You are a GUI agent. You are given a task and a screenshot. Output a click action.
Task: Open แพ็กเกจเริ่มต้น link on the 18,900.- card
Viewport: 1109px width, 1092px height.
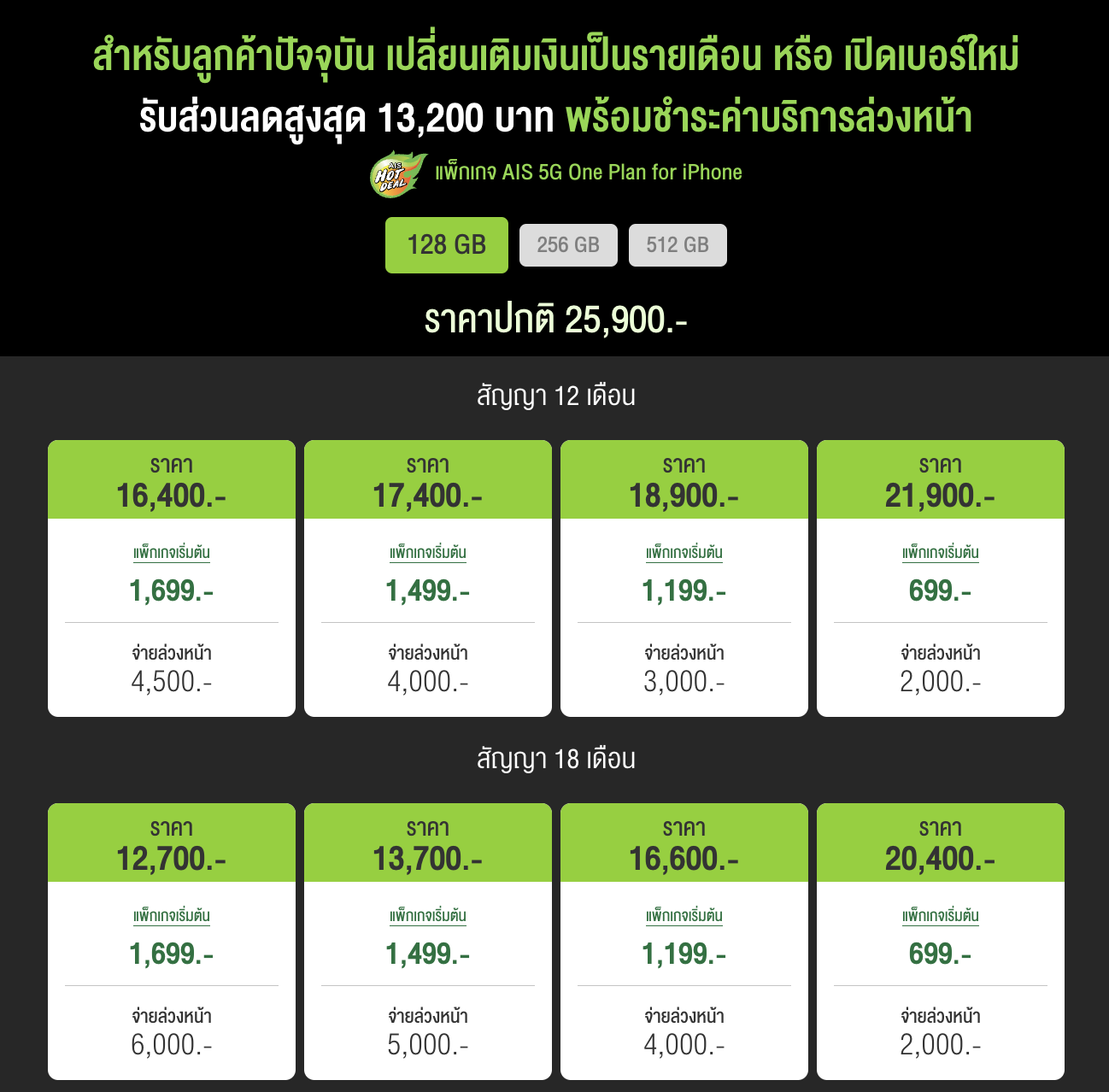click(x=684, y=553)
